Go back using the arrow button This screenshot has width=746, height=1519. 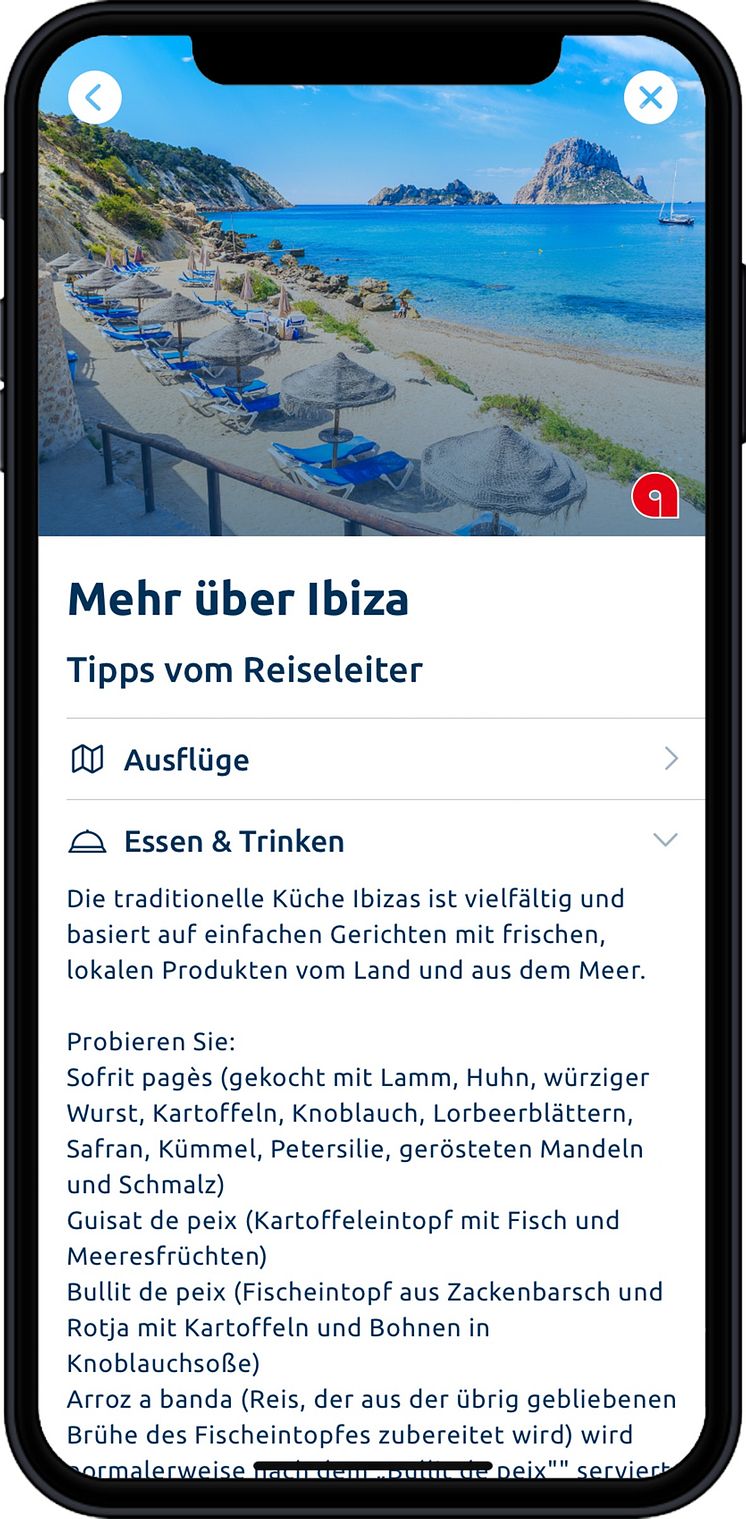(95, 97)
